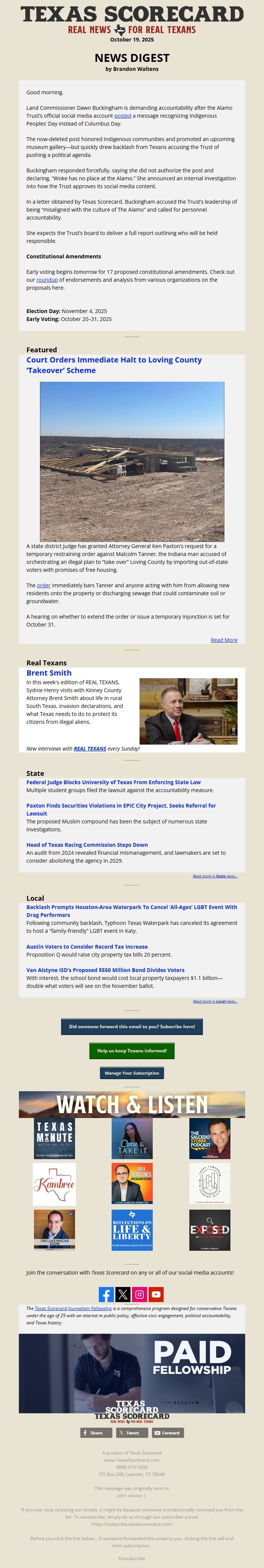This screenshot has width=264, height=1568.
Task: Open the Federal Judge Blocks University of Texas article
Action: pyautogui.click(x=113, y=782)
